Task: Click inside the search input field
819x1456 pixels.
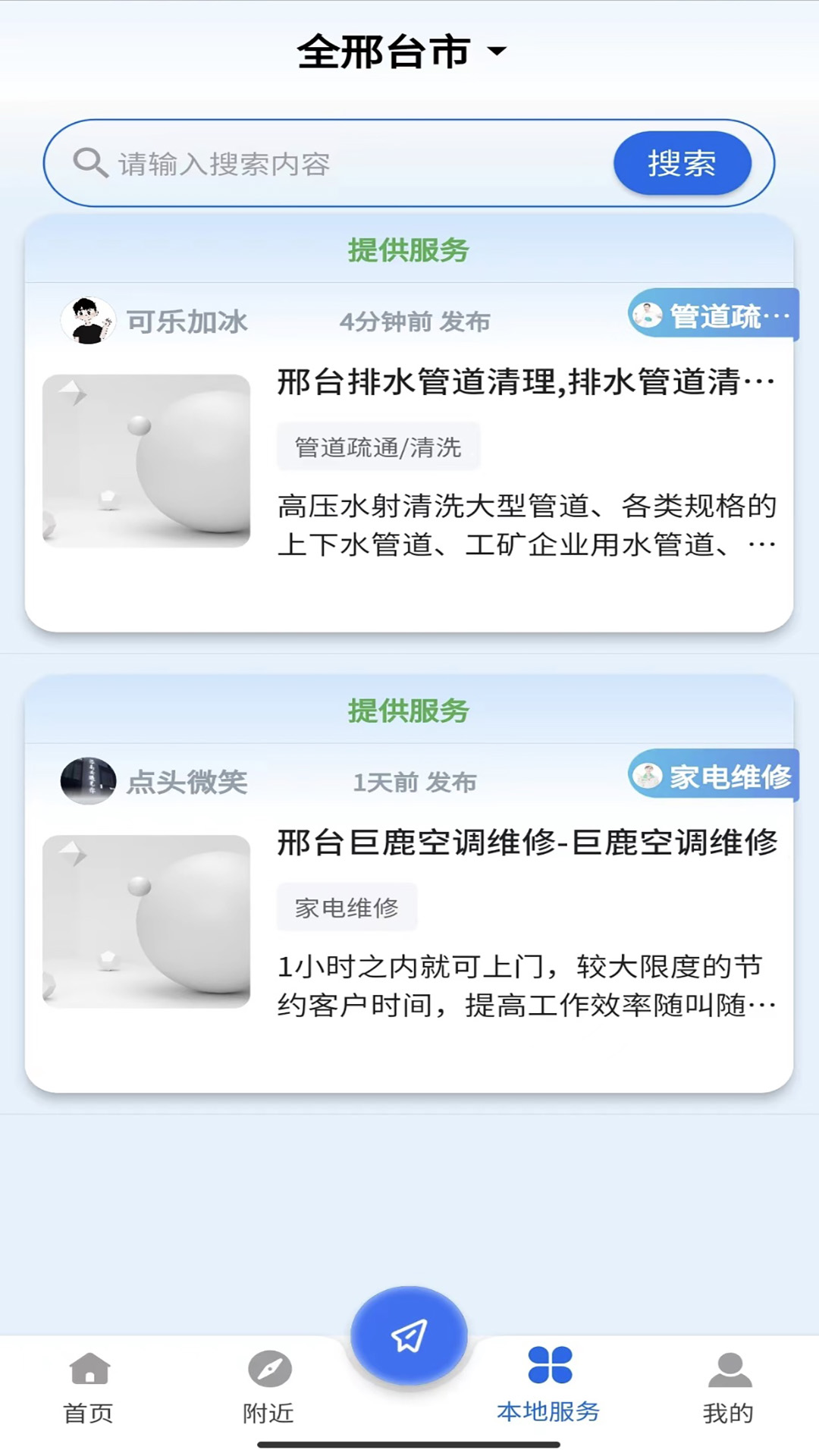Action: pyautogui.click(x=341, y=162)
